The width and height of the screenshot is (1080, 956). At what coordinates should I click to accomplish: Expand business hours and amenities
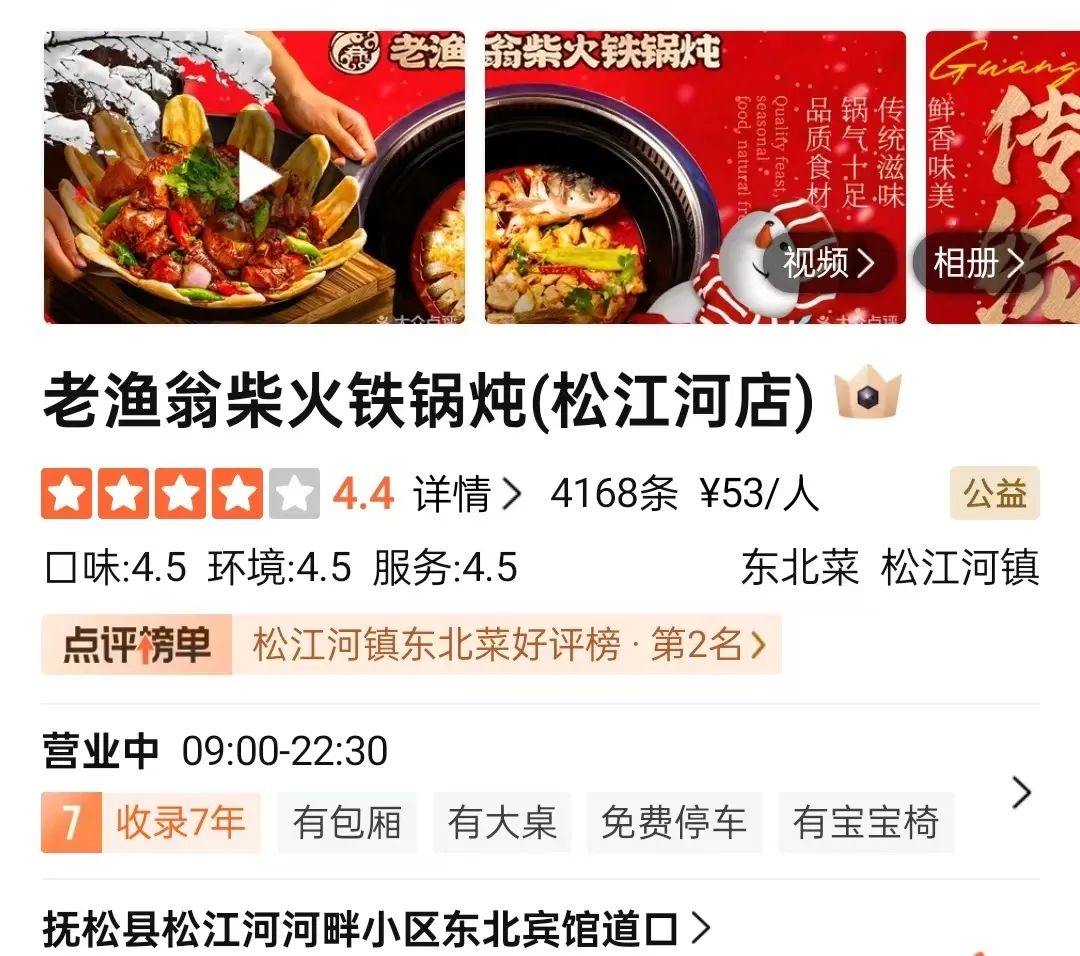(x=1020, y=793)
